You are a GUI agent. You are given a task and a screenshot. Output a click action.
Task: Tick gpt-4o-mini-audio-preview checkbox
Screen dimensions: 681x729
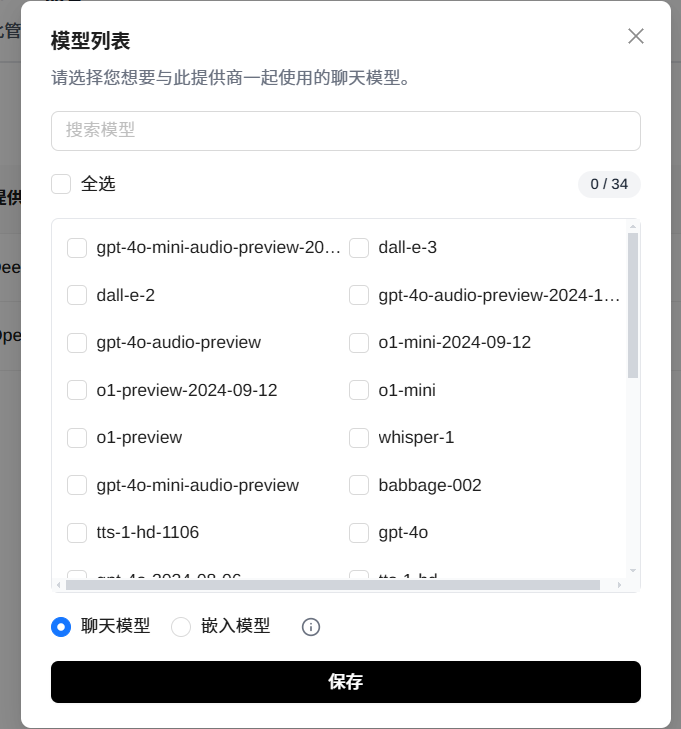tap(77, 485)
